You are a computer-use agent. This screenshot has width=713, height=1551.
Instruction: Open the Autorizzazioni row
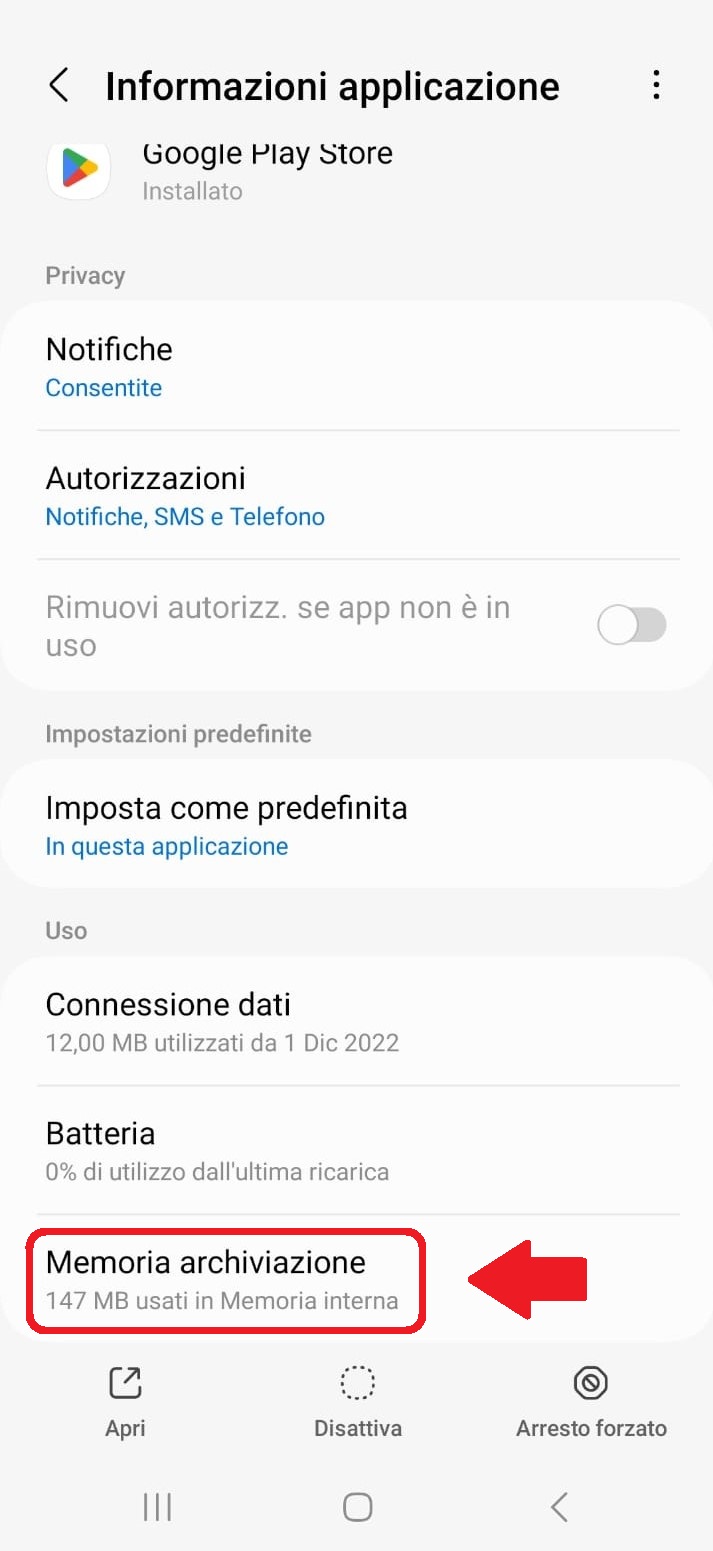(x=356, y=495)
